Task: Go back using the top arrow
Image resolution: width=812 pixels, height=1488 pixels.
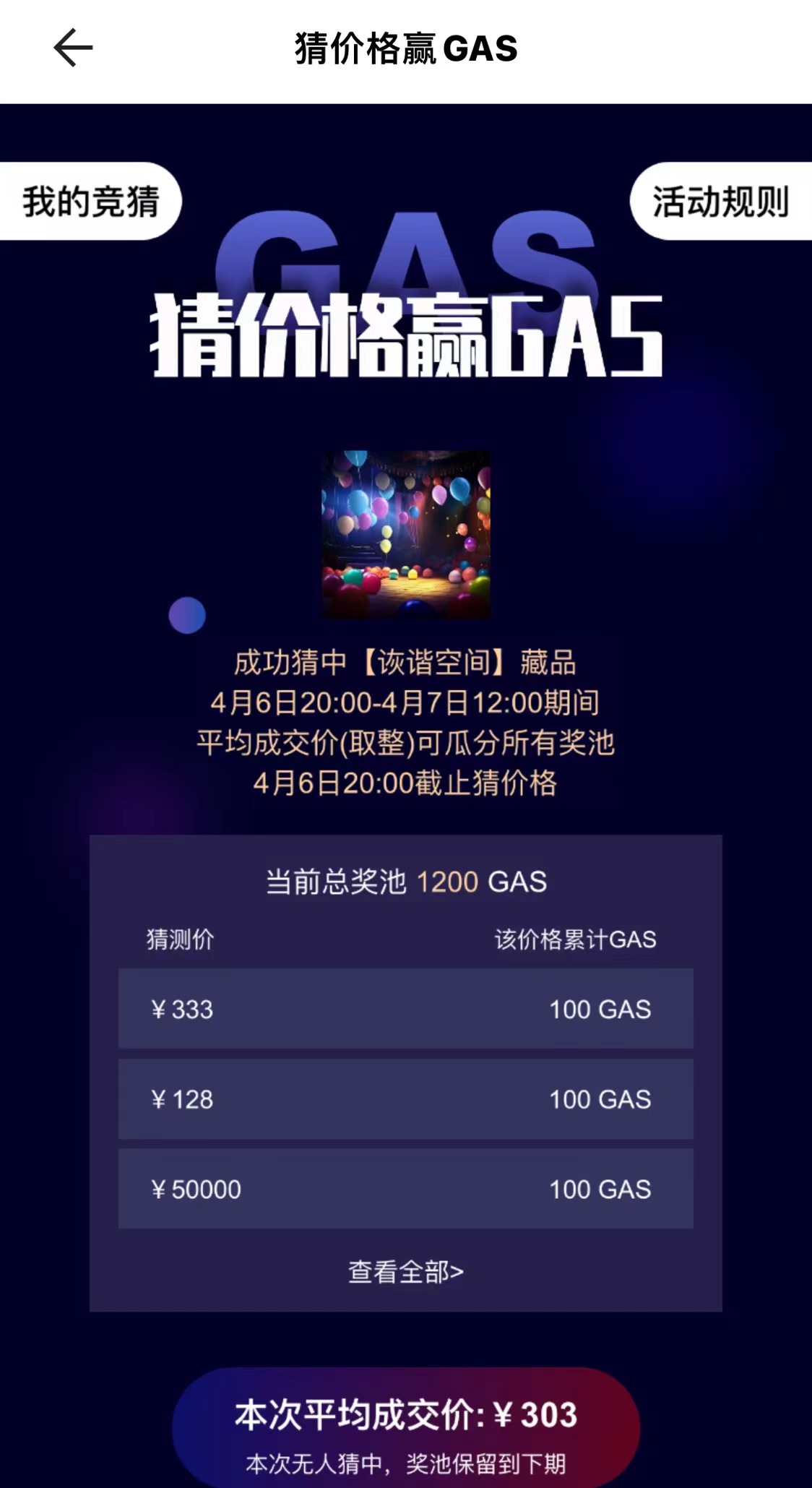Action: click(x=73, y=48)
